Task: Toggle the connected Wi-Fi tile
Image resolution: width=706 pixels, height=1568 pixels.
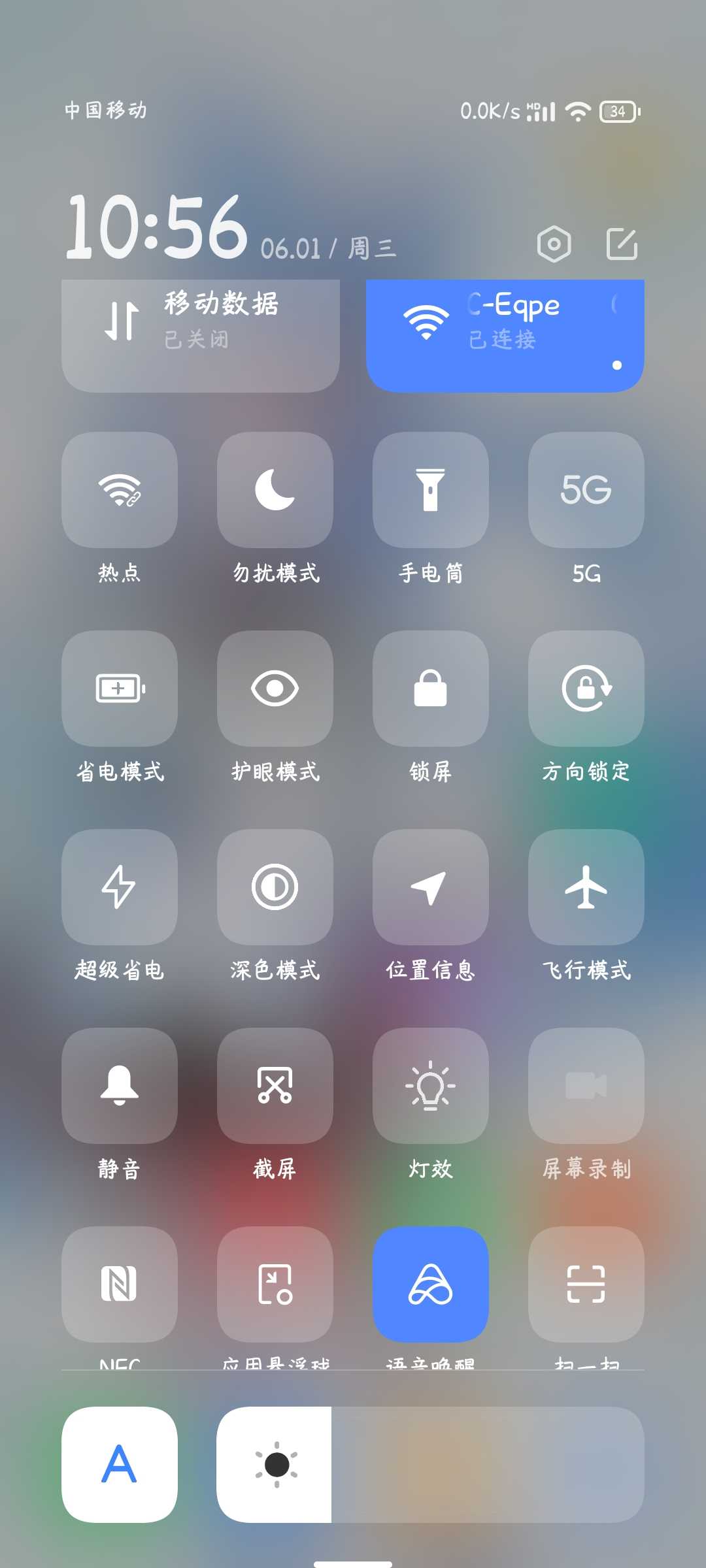Action: pyautogui.click(x=505, y=336)
